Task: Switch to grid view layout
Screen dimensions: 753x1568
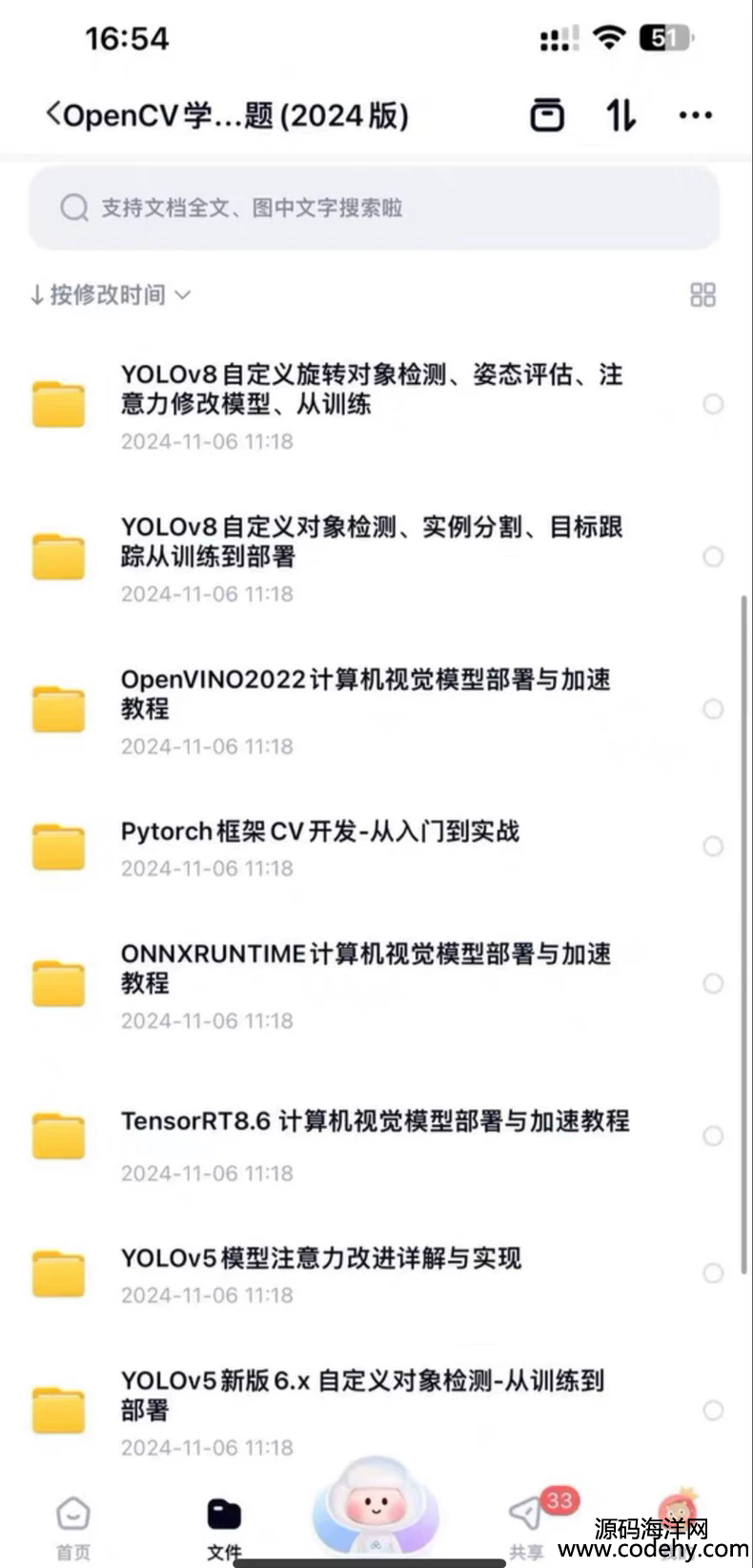Action: tap(702, 295)
